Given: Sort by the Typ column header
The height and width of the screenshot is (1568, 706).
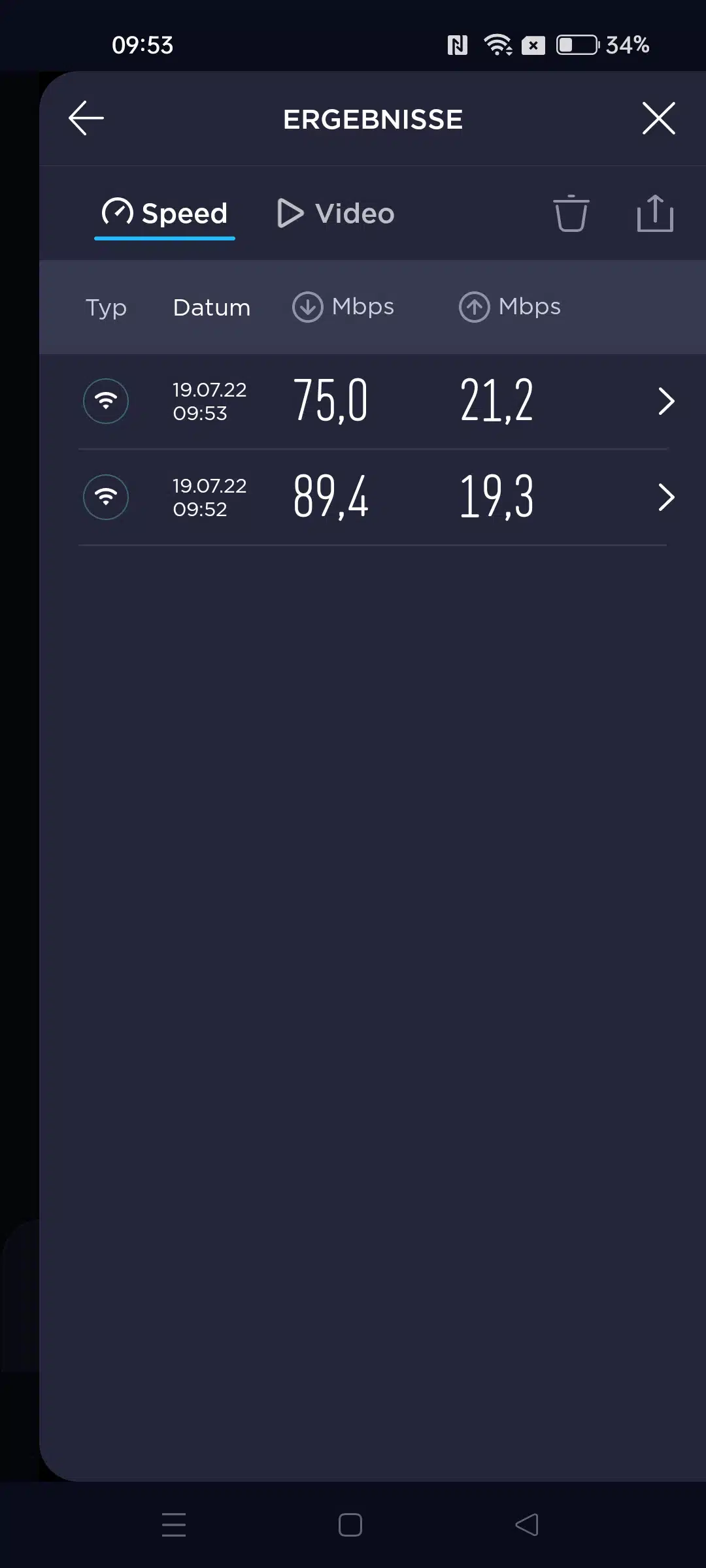Looking at the screenshot, I should 106,307.
